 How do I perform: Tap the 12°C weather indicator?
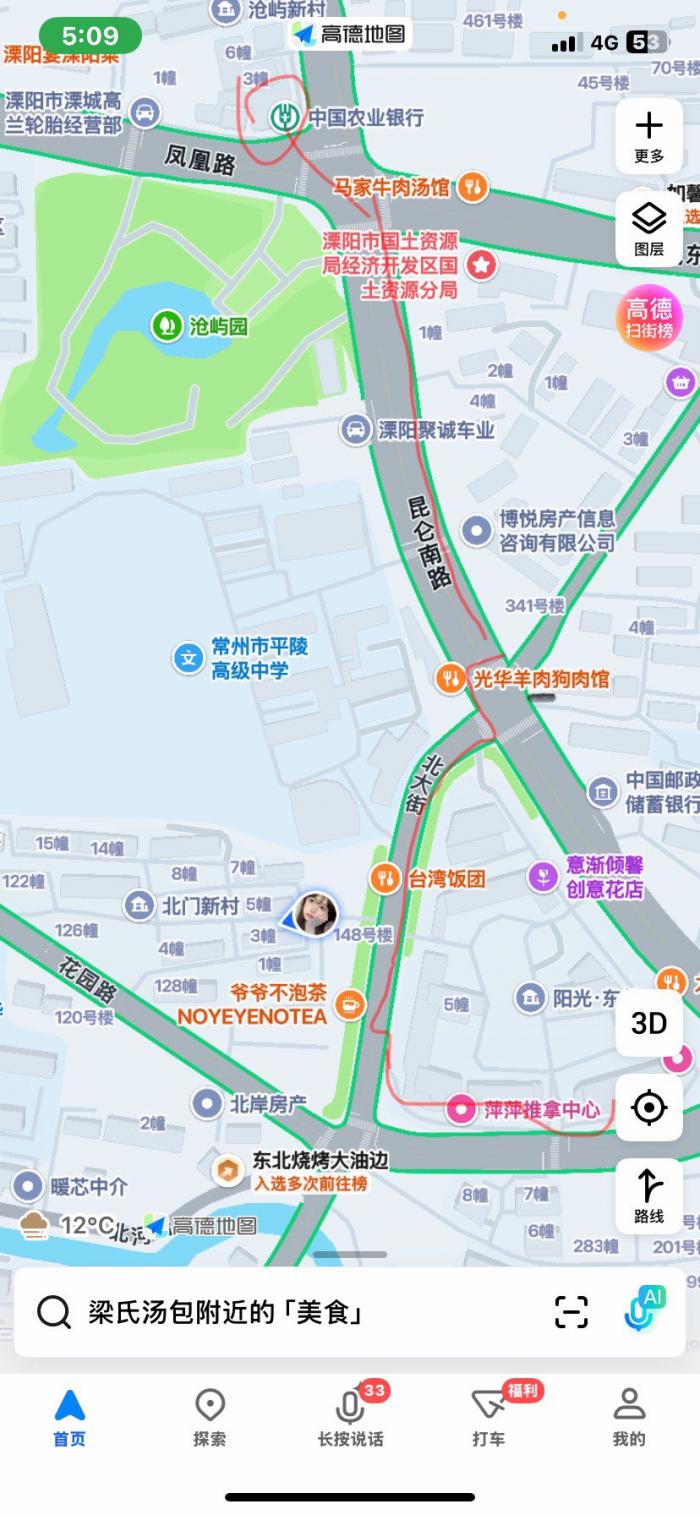point(70,1224)
